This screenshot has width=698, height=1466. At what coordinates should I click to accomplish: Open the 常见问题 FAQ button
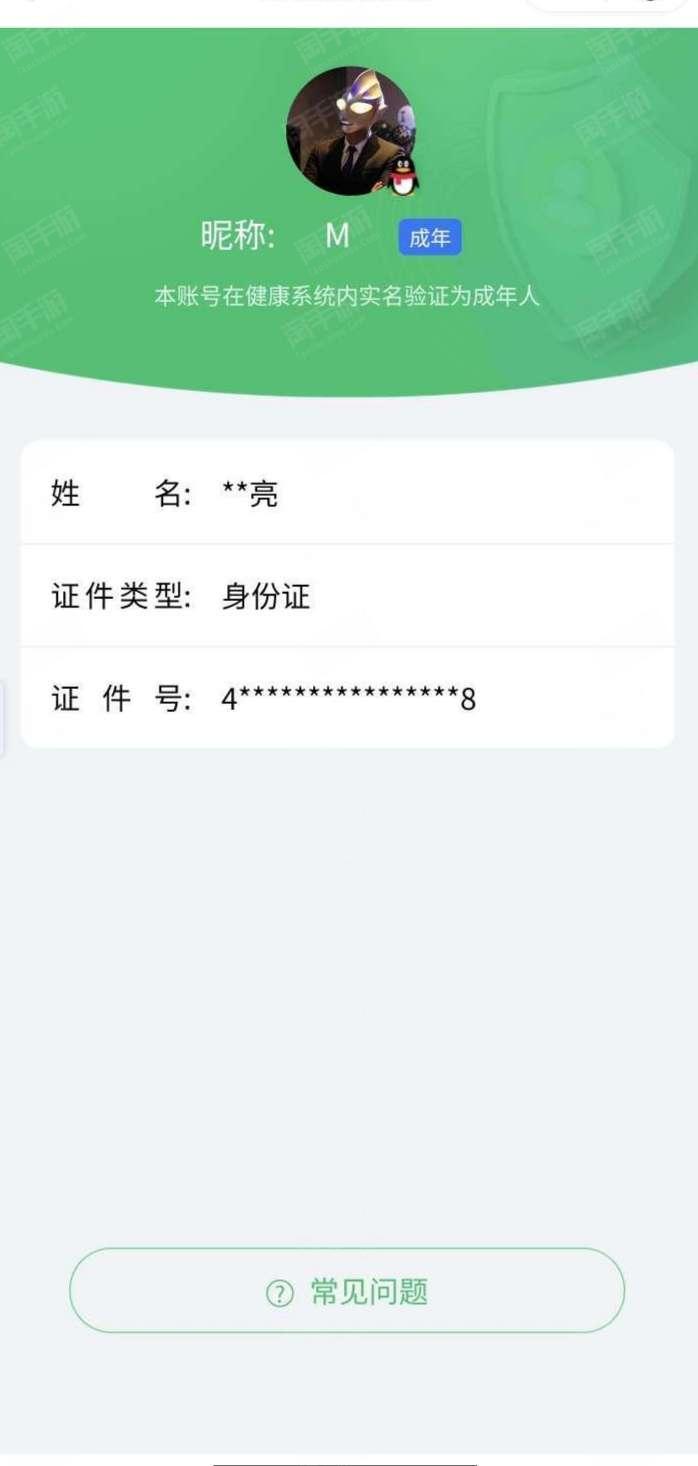[347, 1290]
